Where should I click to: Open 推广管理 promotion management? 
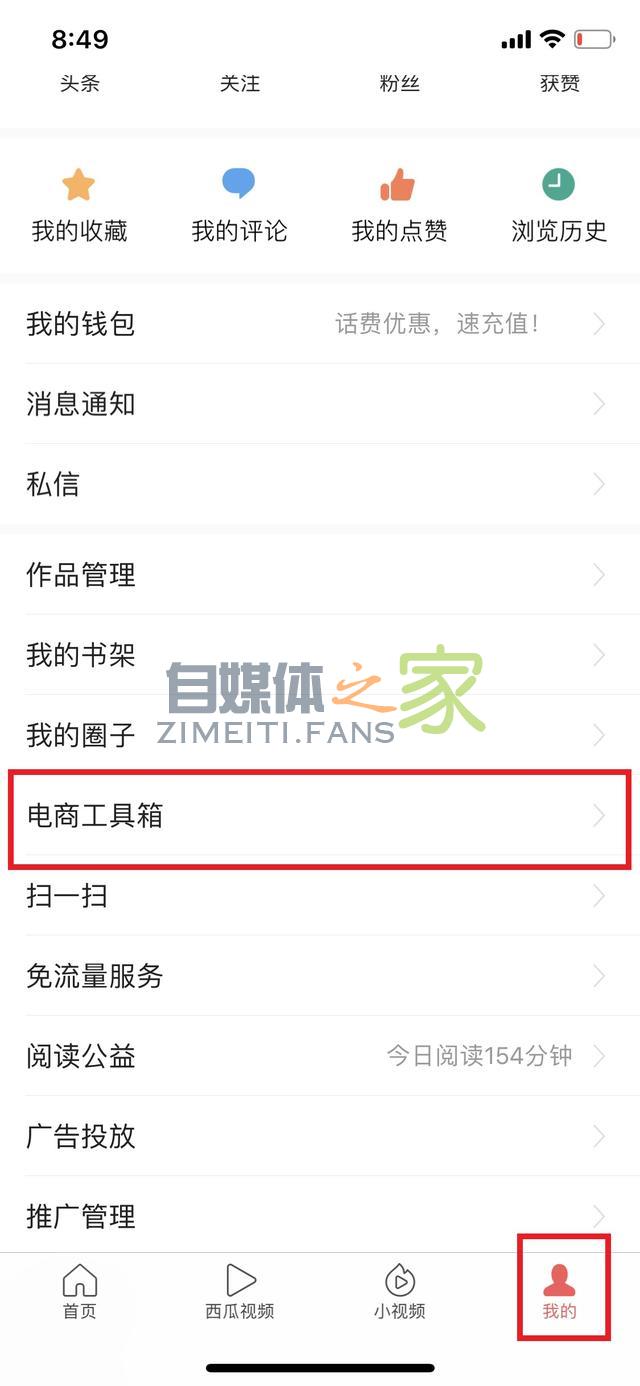[x=320, y=1216]
